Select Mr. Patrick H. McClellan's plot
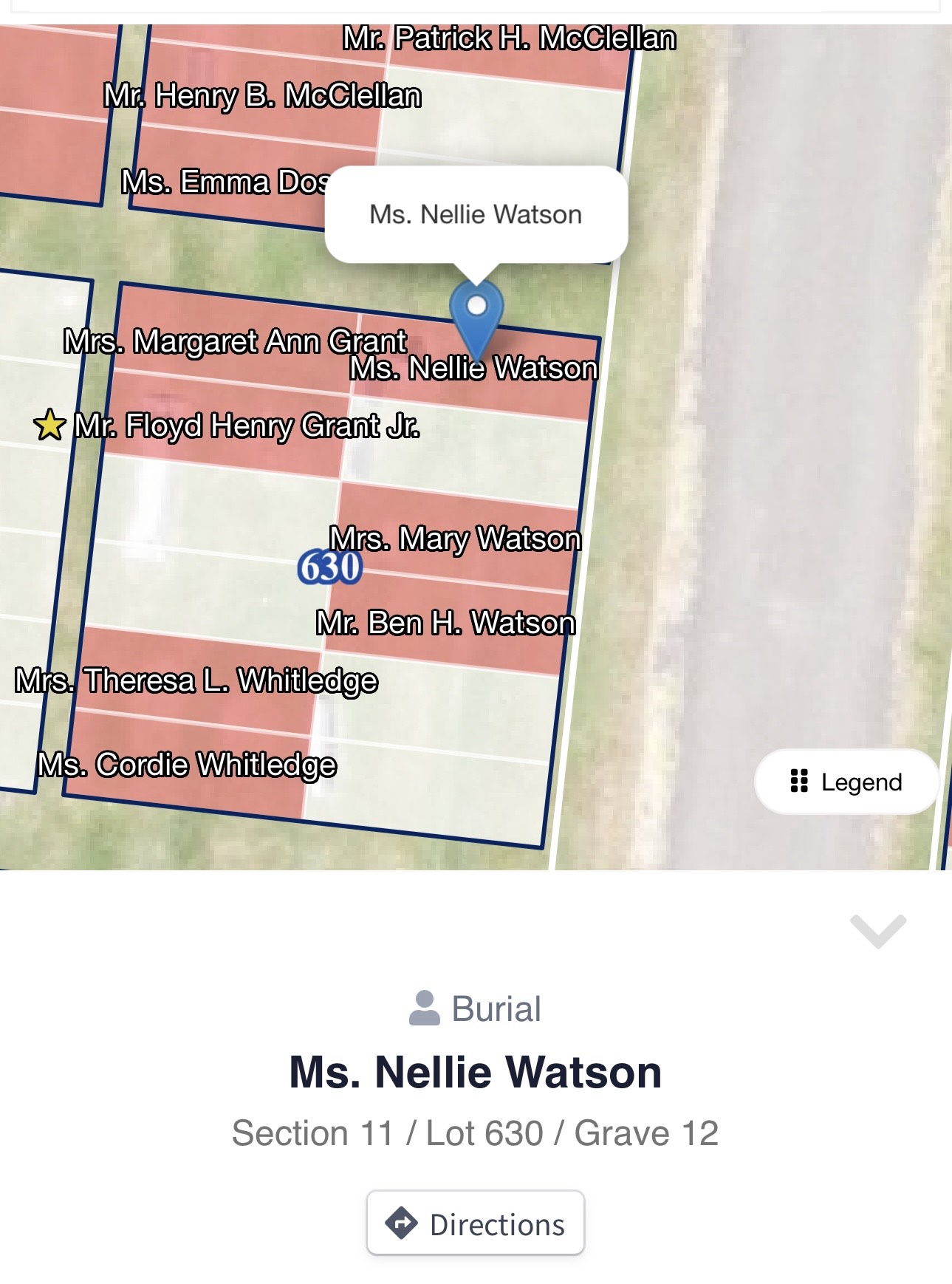The image size is (952, 1284). coord(509,39)
